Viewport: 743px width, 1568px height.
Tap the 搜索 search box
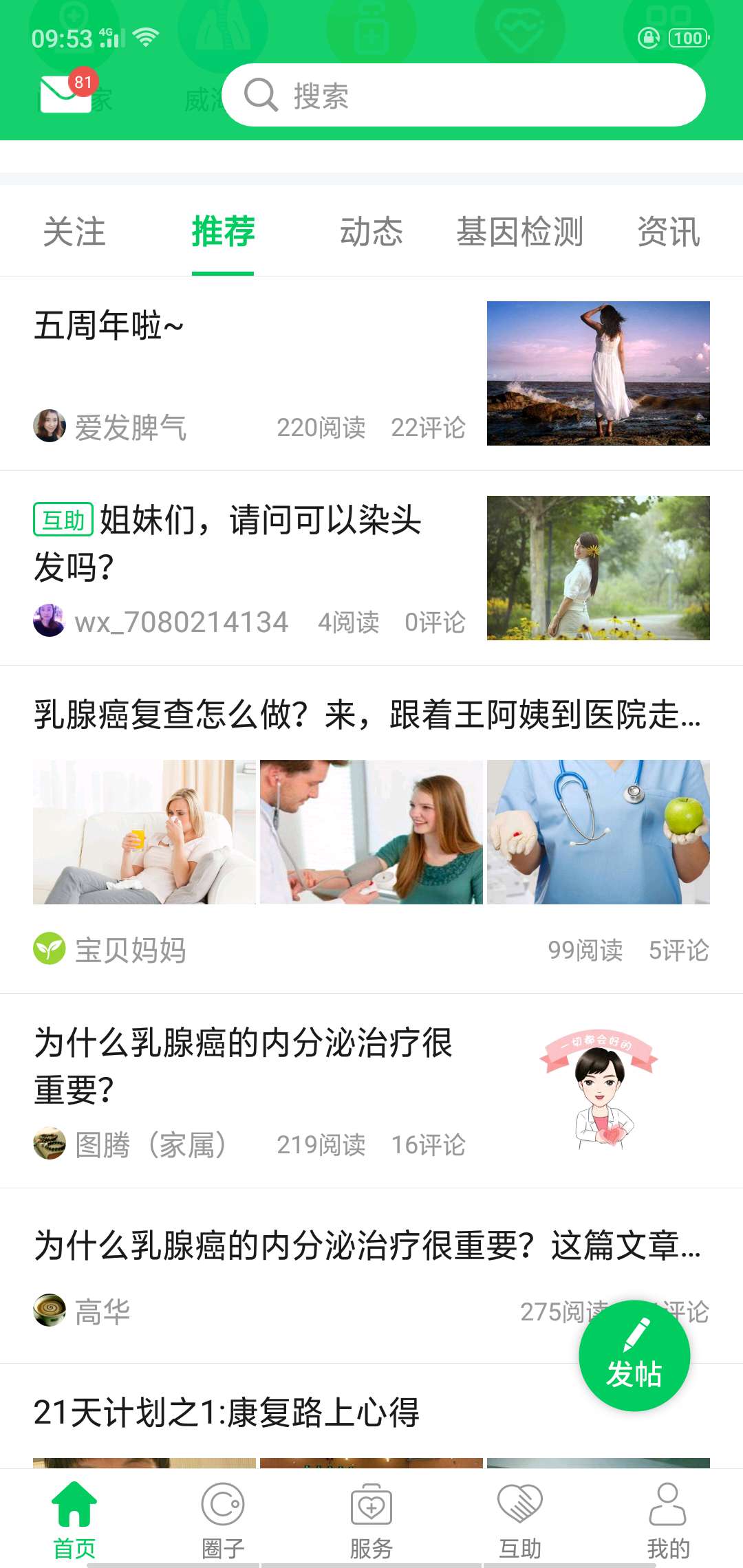464,96
